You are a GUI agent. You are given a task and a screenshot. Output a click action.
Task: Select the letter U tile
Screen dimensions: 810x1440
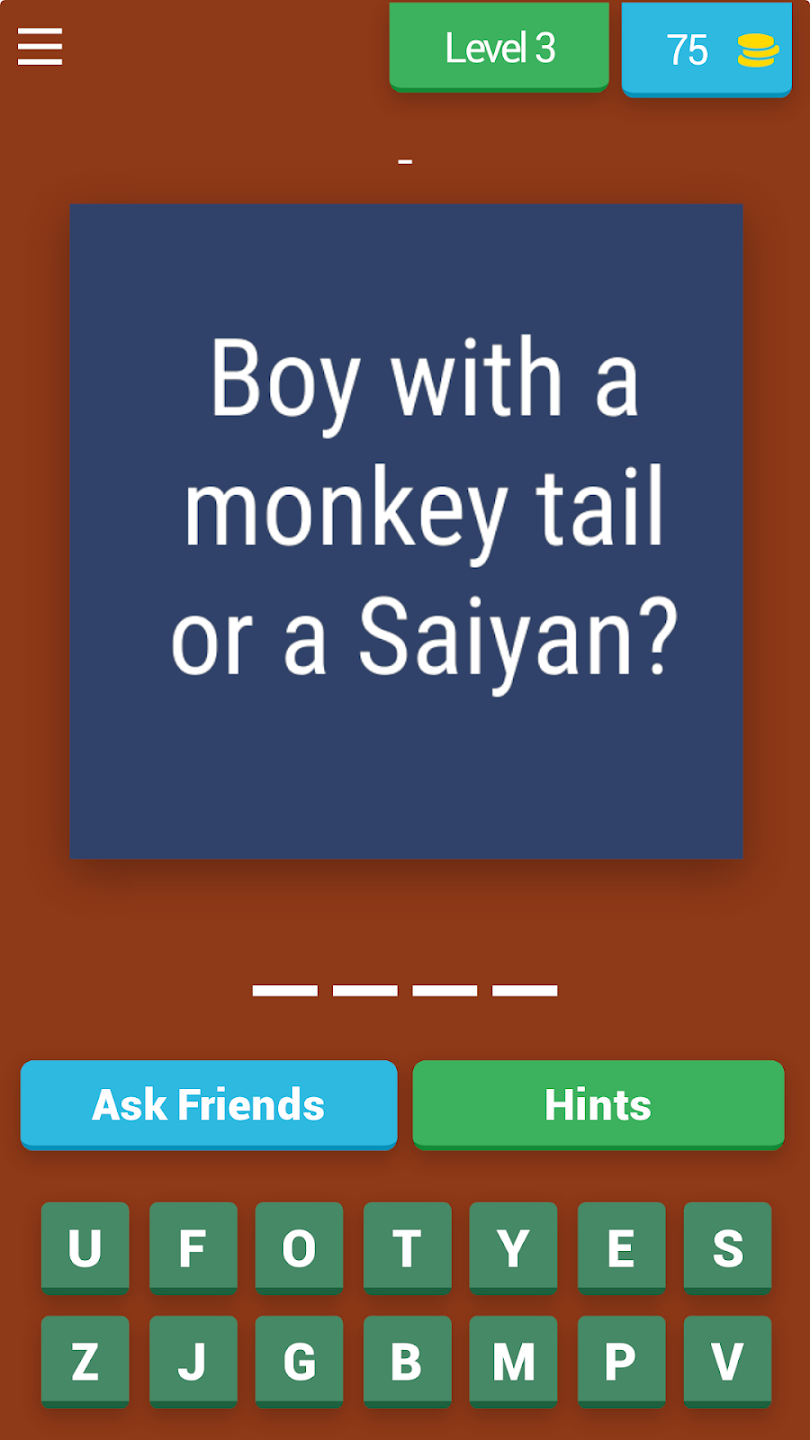click(85, 1248)
